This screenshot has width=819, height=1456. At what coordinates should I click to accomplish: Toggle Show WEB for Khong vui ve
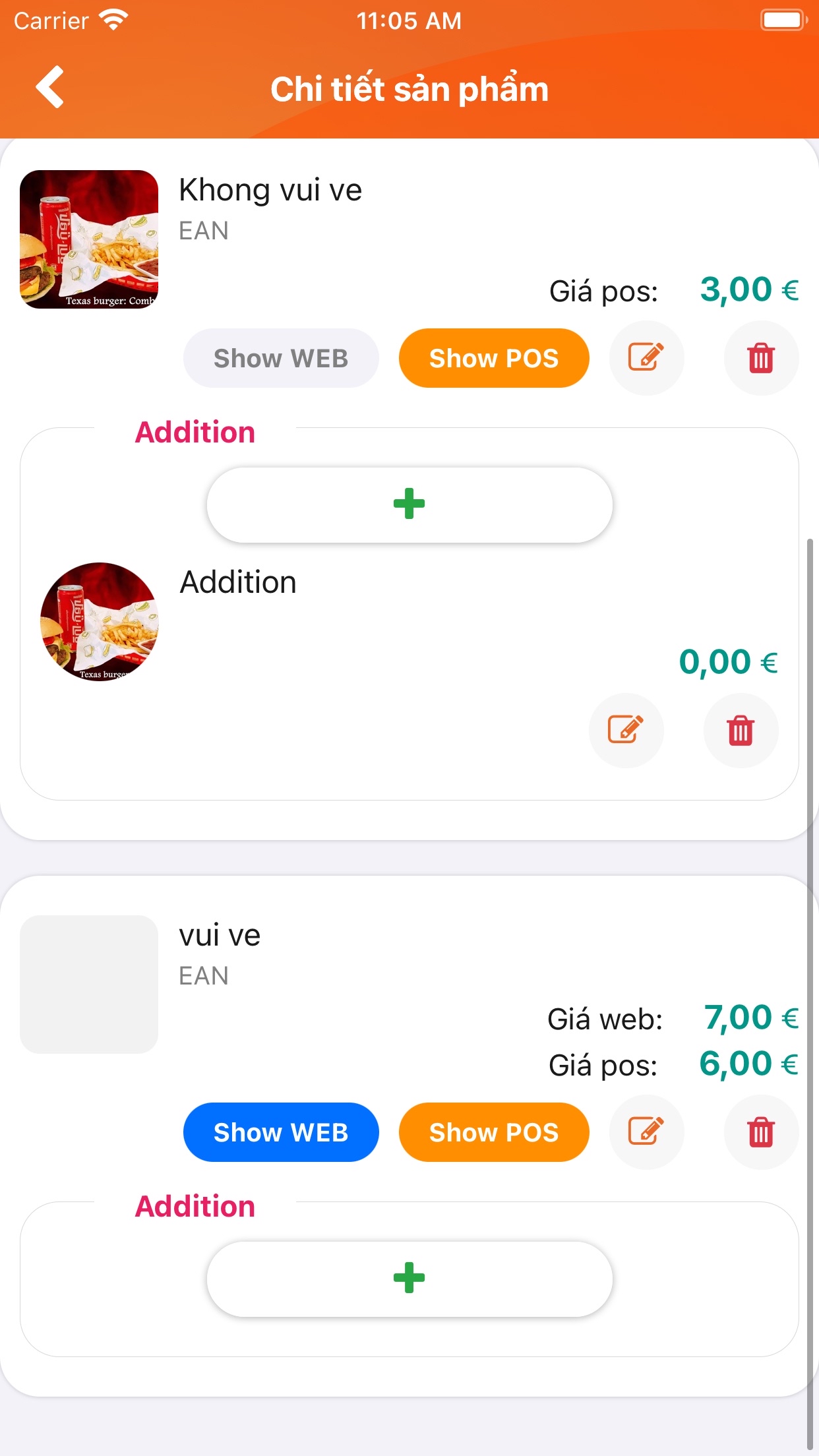point(281,358)
